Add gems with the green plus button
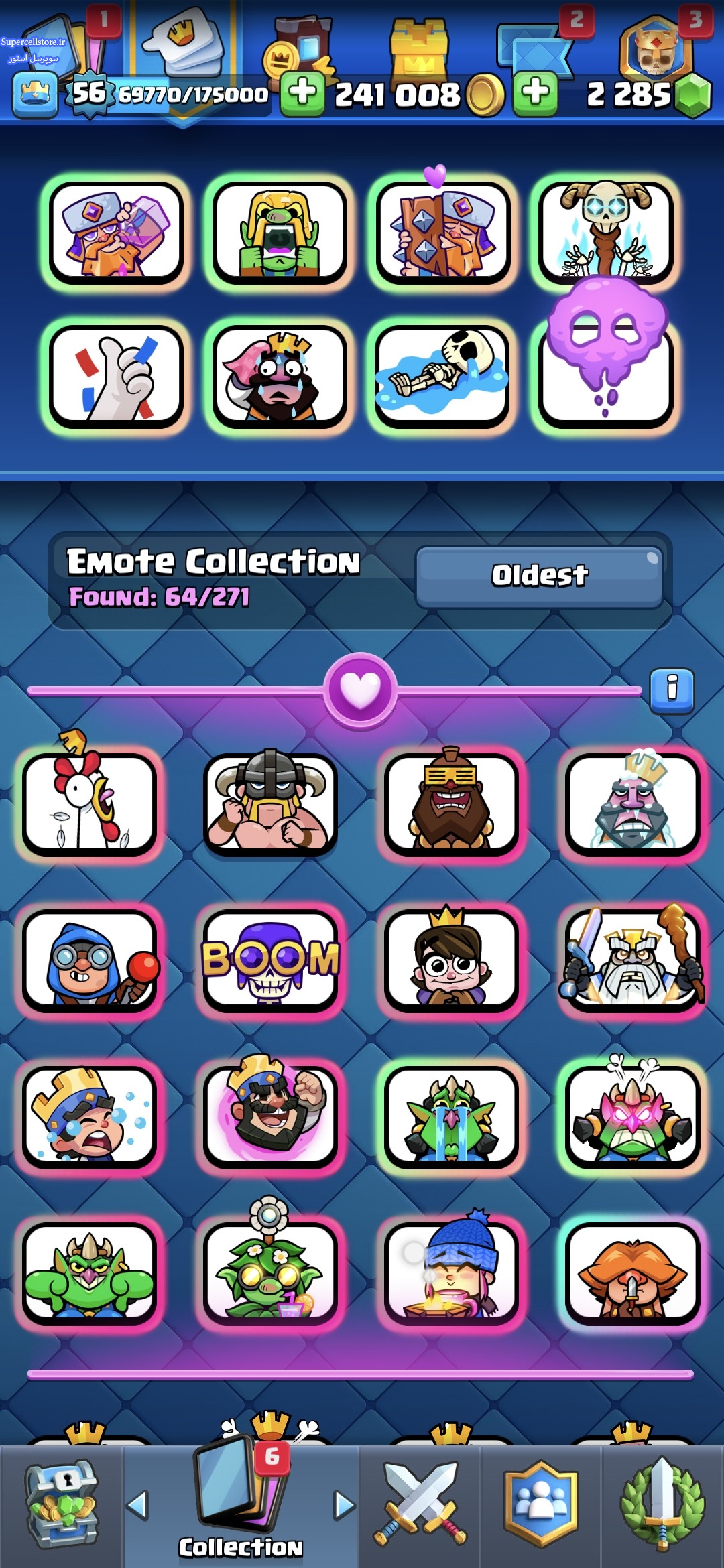The width and height of the screenshot is (724, 1568). [536, 93]
